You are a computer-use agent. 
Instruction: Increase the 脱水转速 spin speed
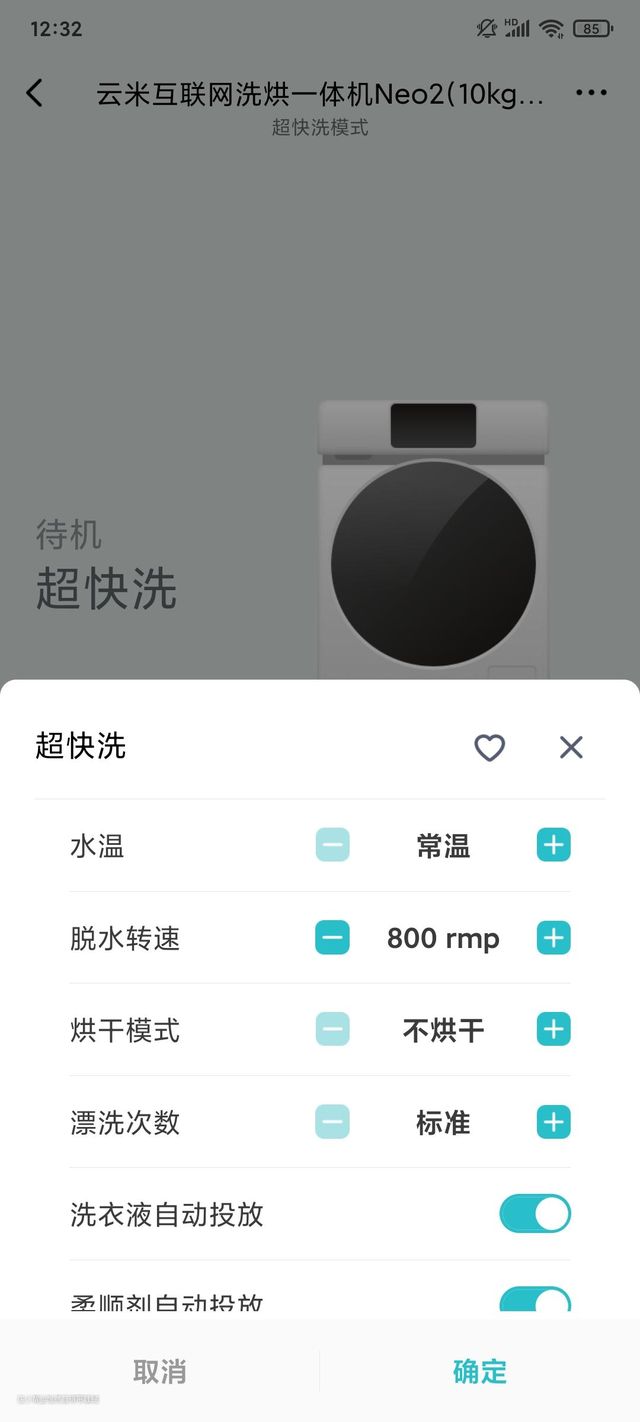(553, 938)
